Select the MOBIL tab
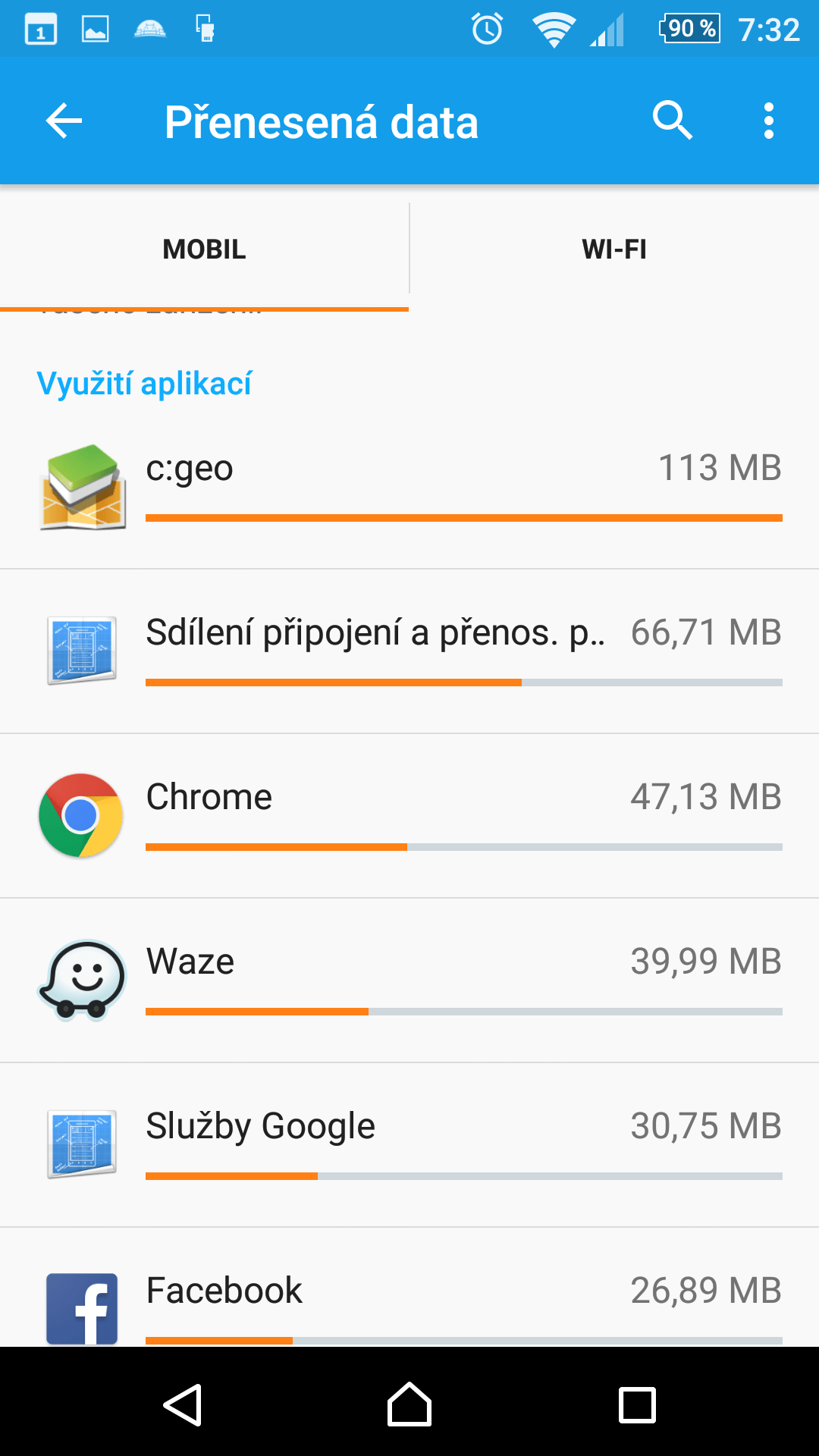The height and width of the screenshot is (1456, 819). (x=204, y=249)
